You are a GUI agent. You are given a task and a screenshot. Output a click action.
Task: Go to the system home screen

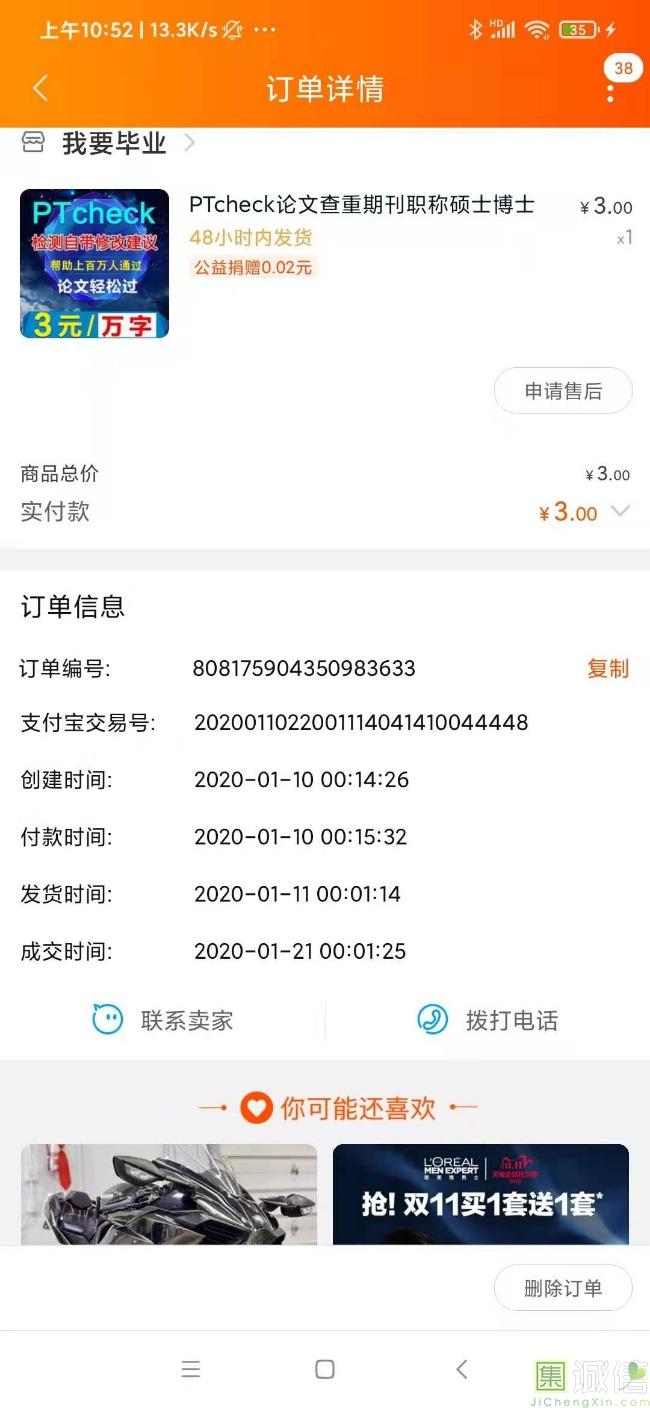click(325, 1369)
